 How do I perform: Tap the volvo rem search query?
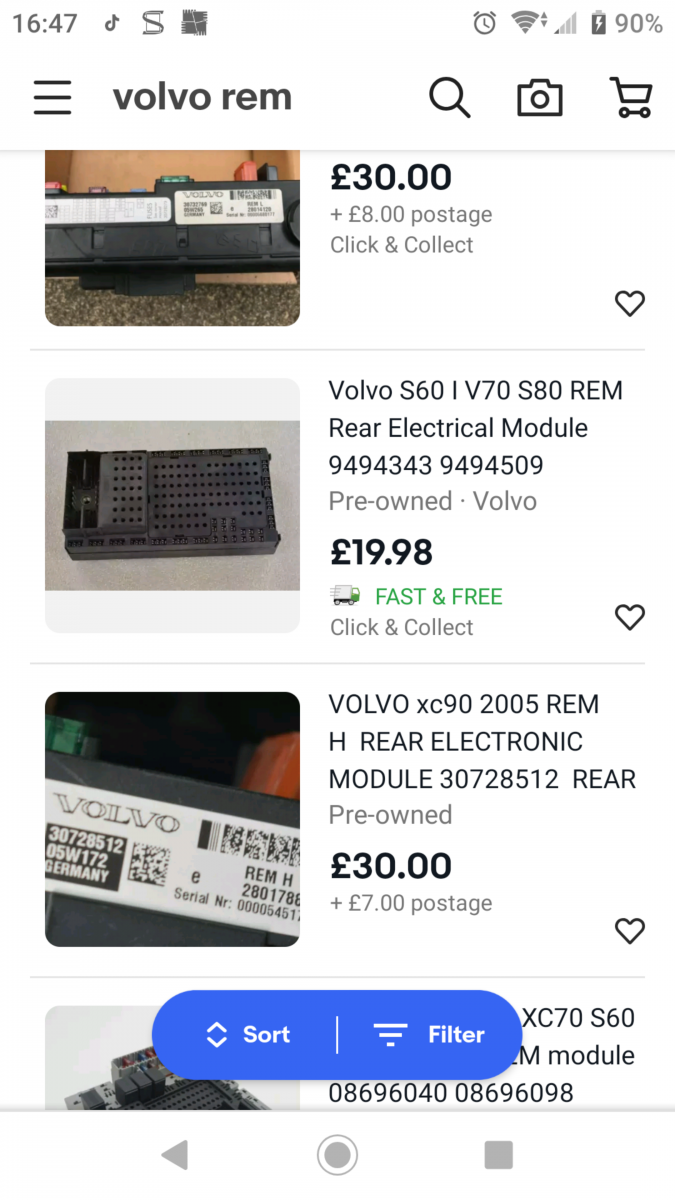coord(202,98)
